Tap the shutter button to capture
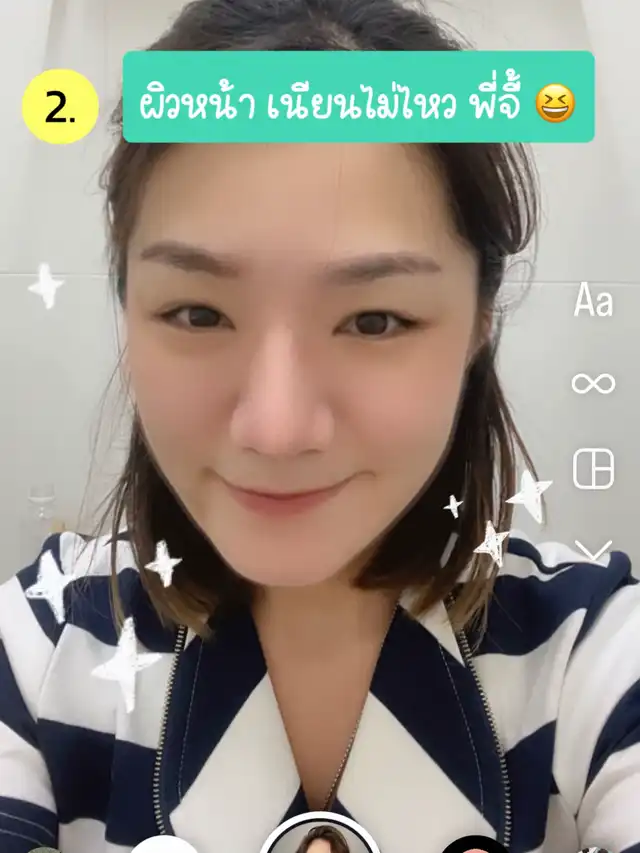The width and height of the screenshot is (640, 853). 320,833
